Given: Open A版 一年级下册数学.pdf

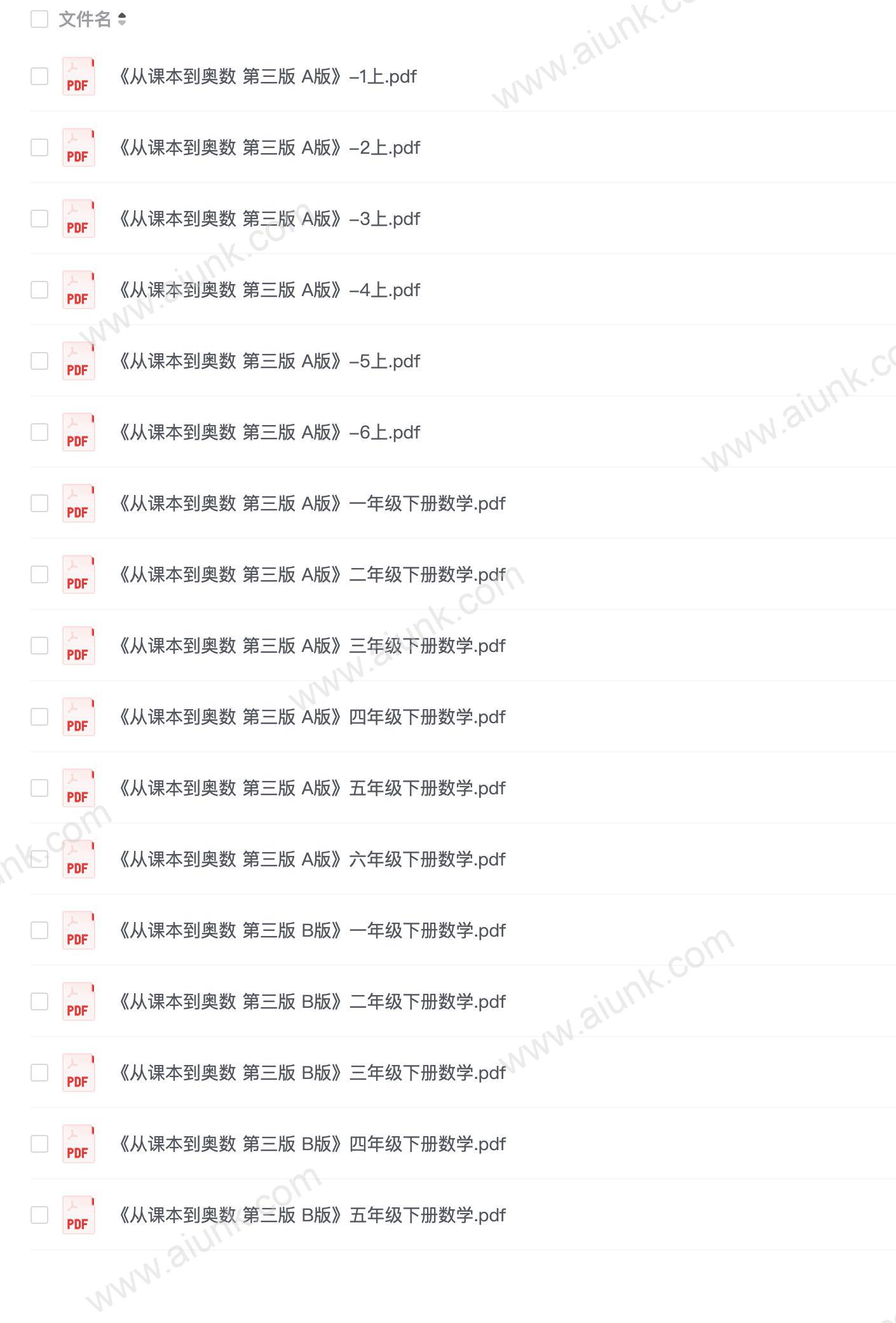Looking at the screenshot, I should tap(312, 504).
